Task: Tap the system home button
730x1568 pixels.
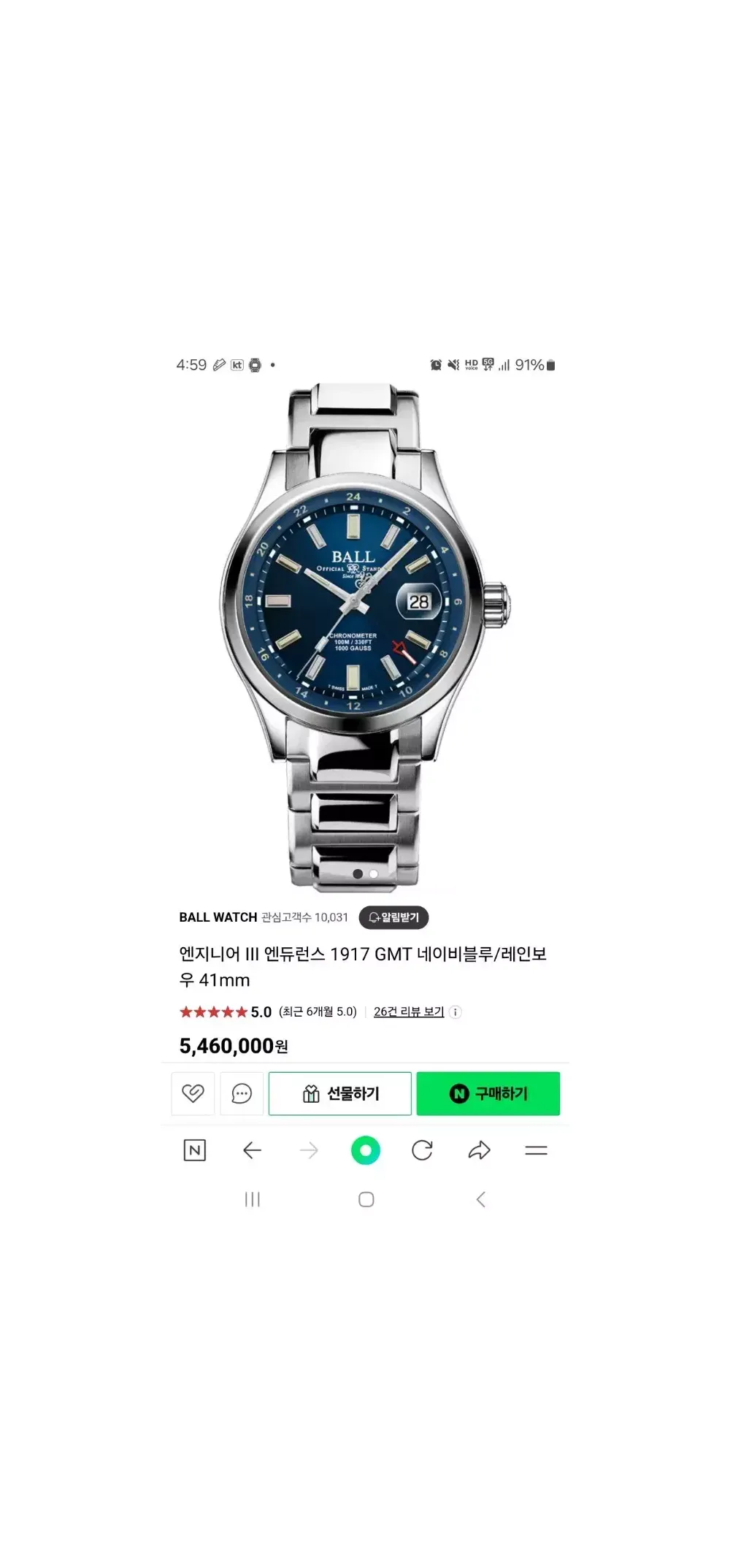Action: 366,1199
